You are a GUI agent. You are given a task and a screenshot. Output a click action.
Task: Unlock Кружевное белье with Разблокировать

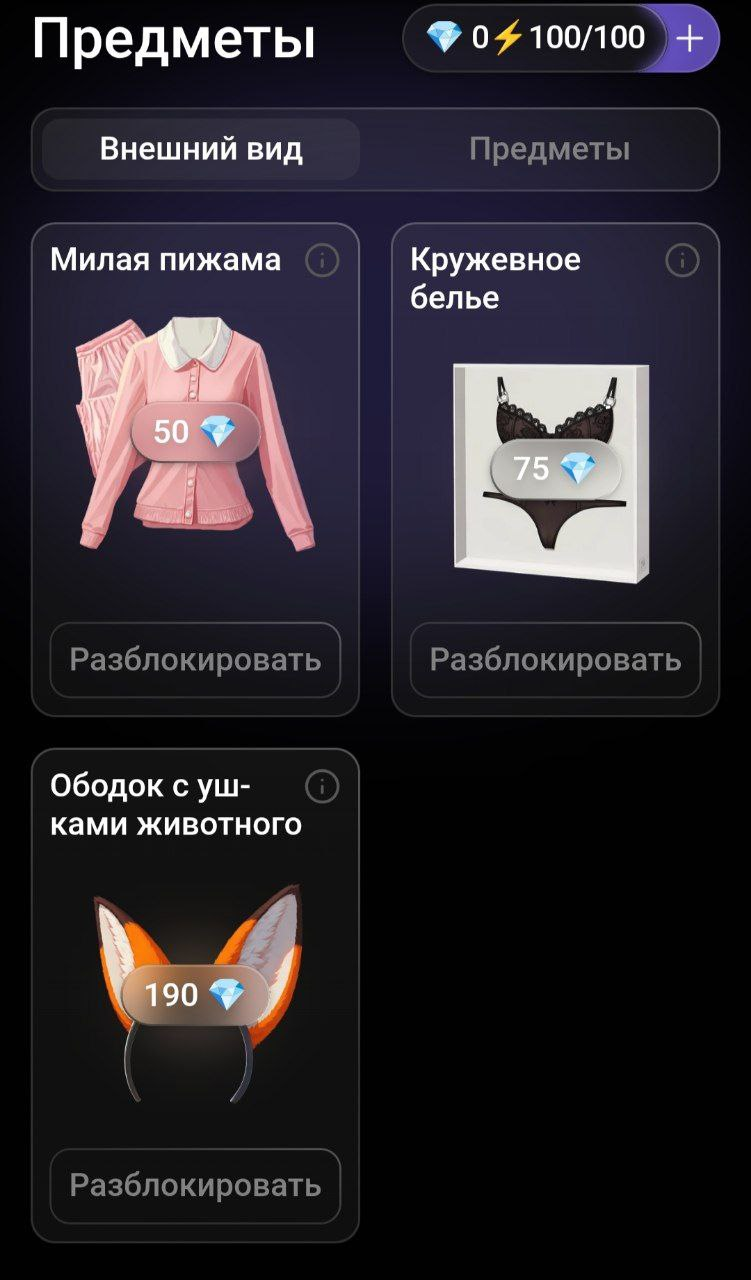[555, 660]
